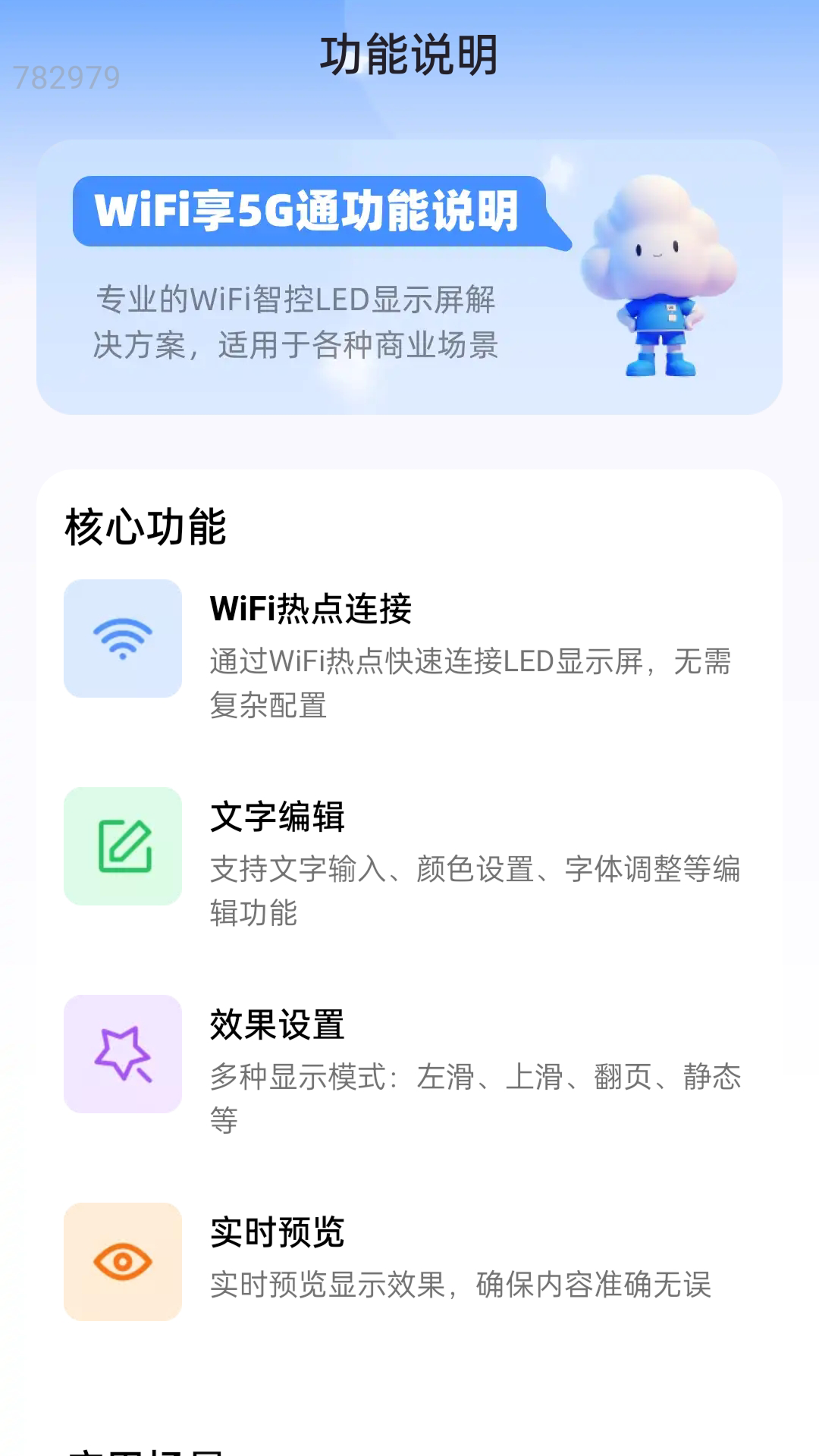Open the WiFi享5G通功能说明 banner

[x=311, y=214]
